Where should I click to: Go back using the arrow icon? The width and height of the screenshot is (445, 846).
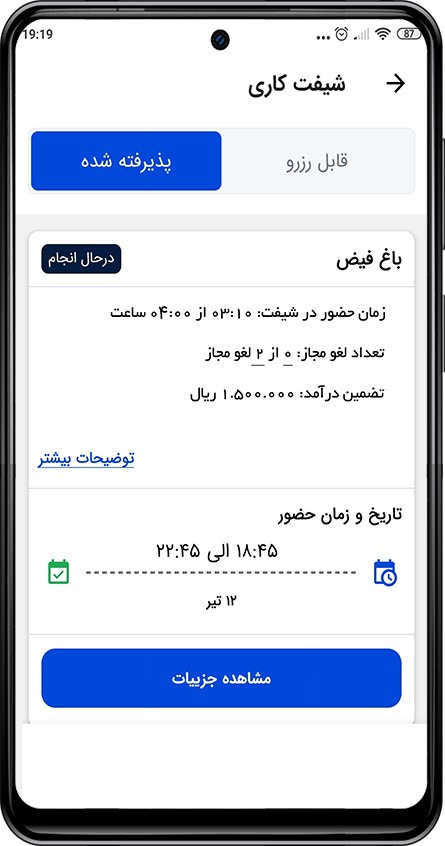coord(395,84)
